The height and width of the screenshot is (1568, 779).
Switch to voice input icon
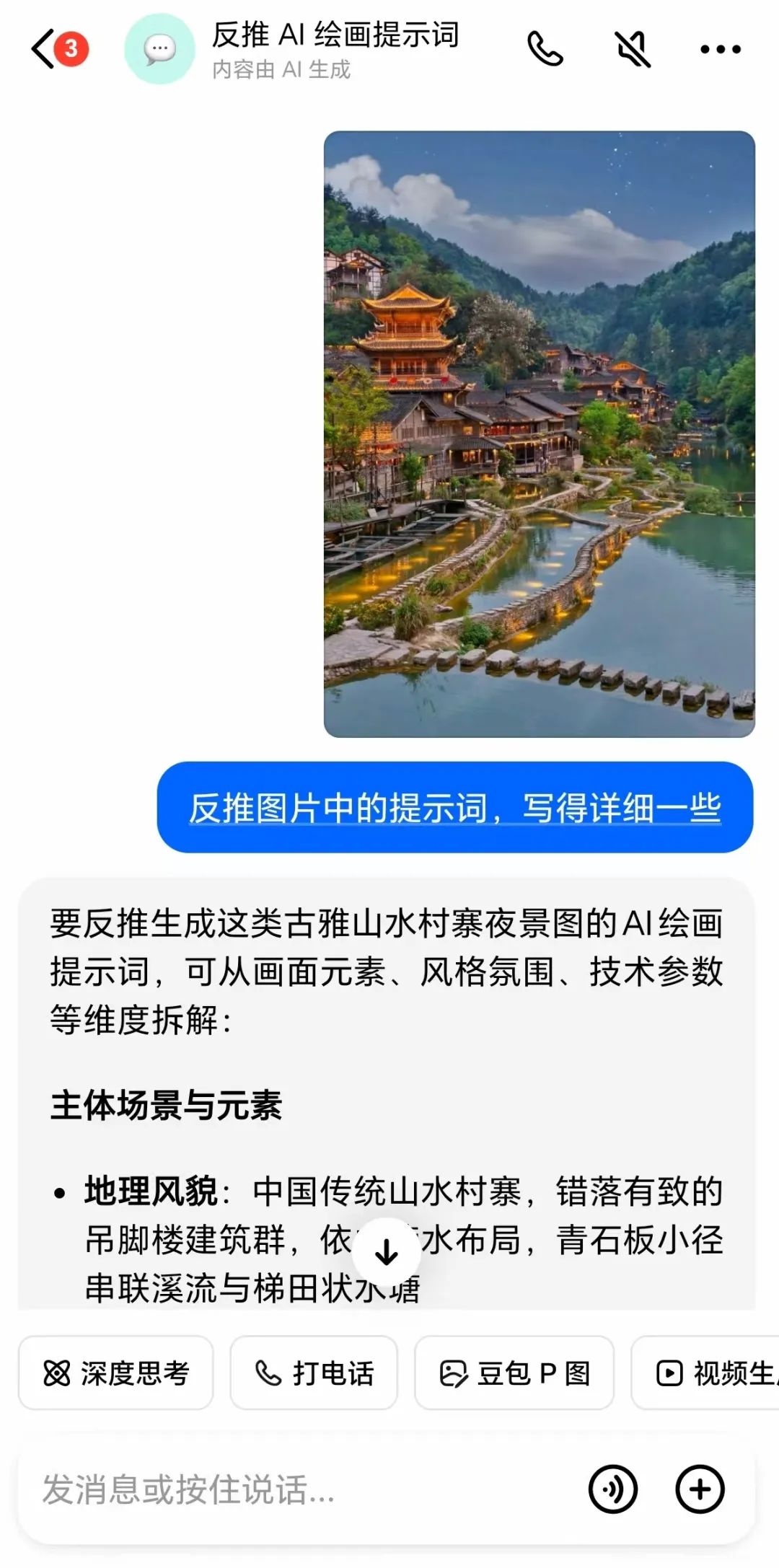coord(613,1489)
